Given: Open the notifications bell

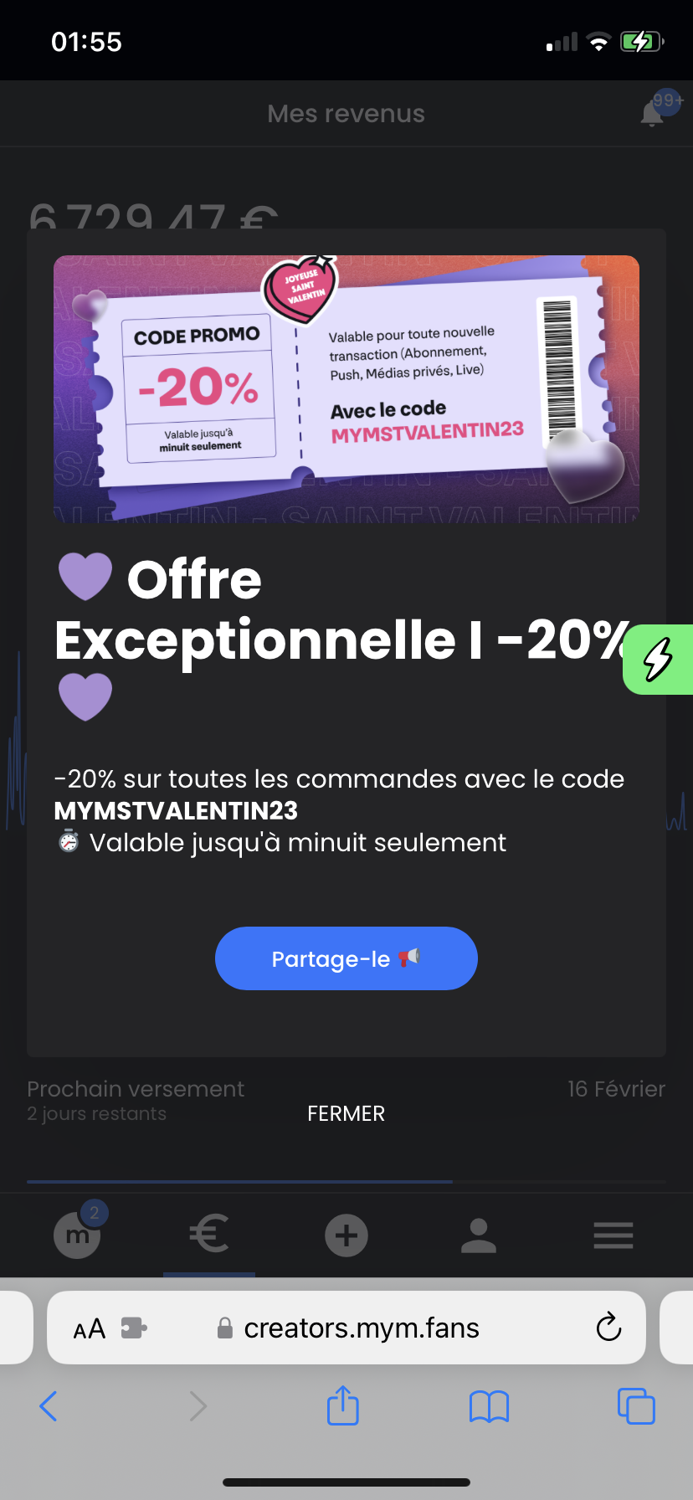Looking at the screenshot, I should click(x=652, y=114).
